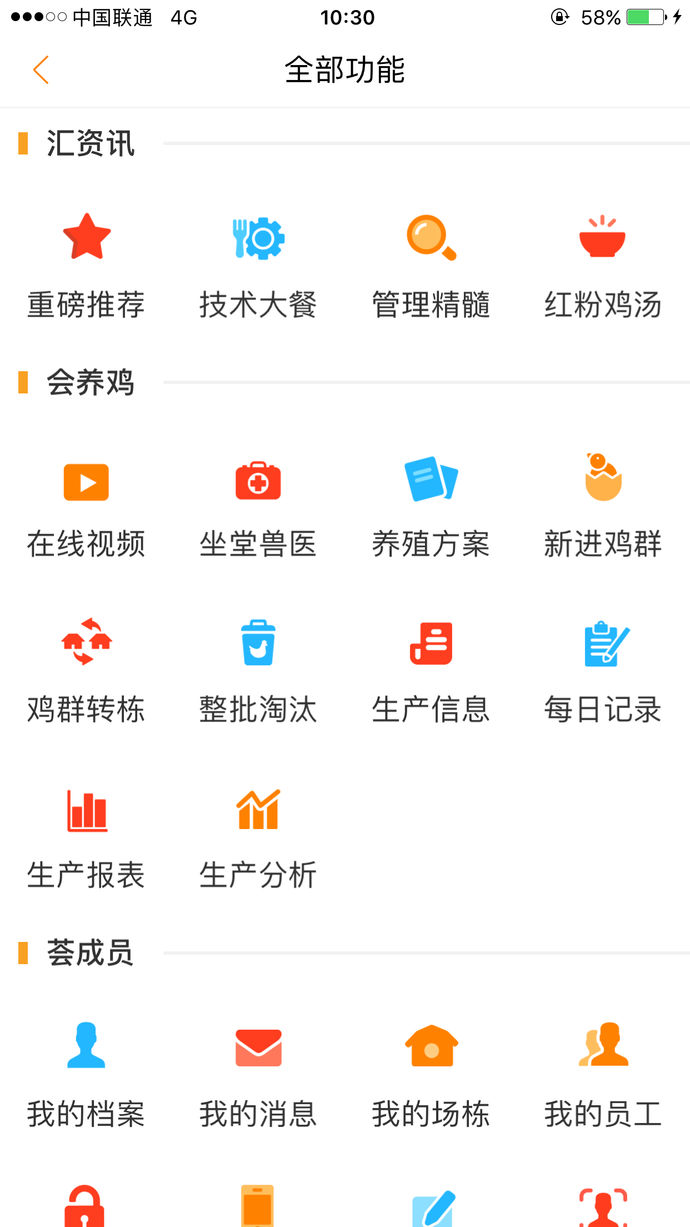Open 养殖方案

(431, 505)
